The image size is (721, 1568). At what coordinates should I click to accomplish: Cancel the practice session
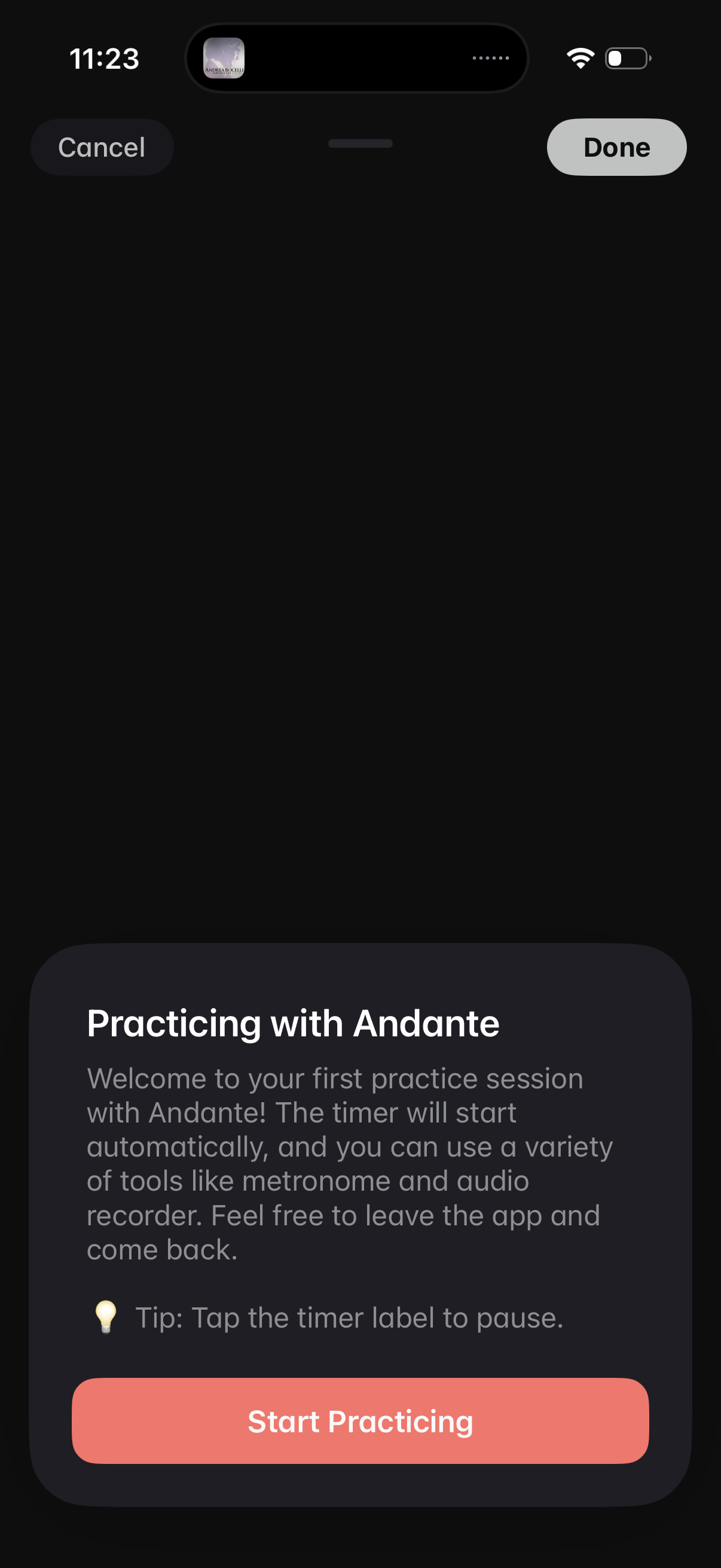coord(101,147)
